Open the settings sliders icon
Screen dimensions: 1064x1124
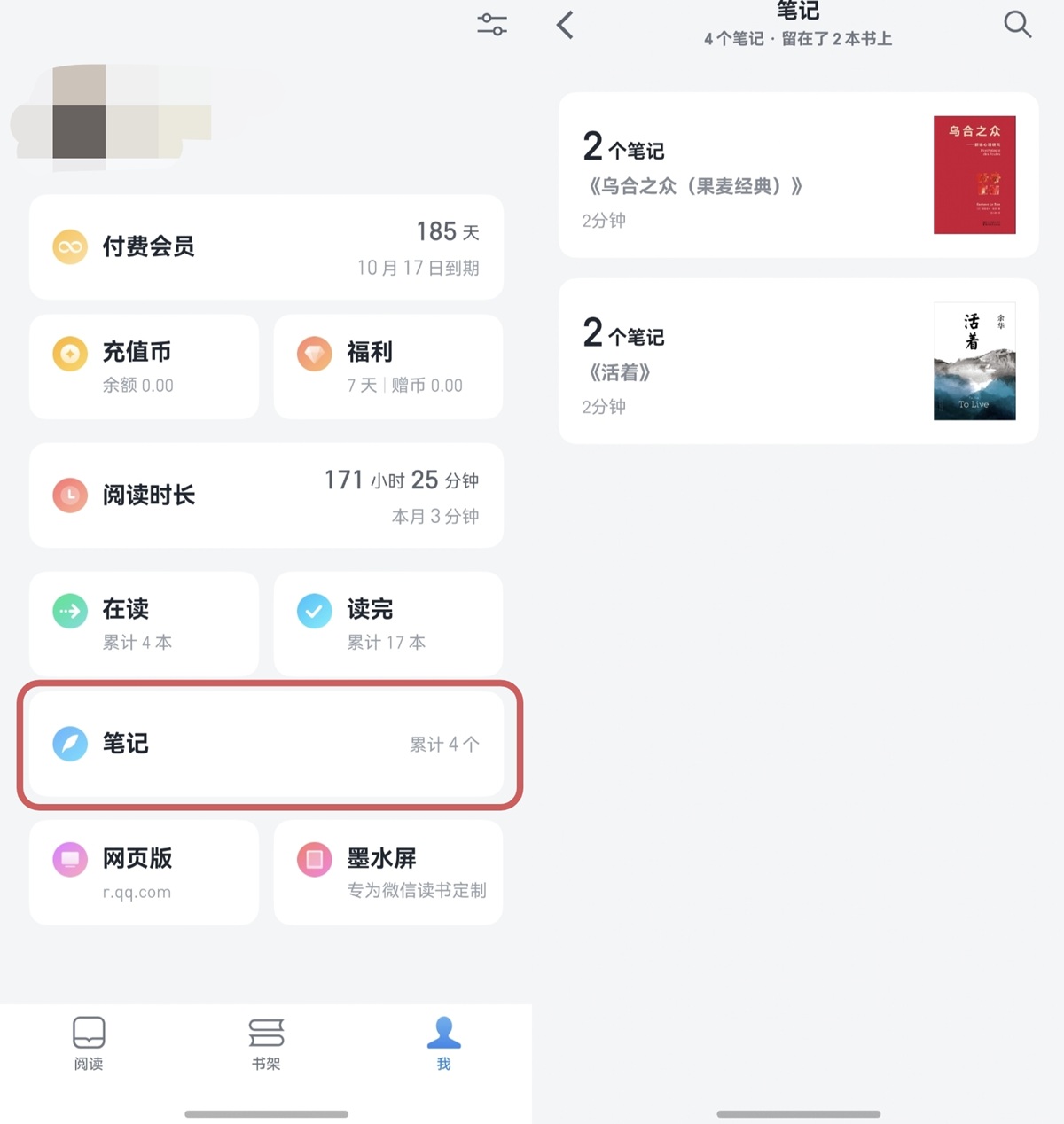click(x=492, y=24)
